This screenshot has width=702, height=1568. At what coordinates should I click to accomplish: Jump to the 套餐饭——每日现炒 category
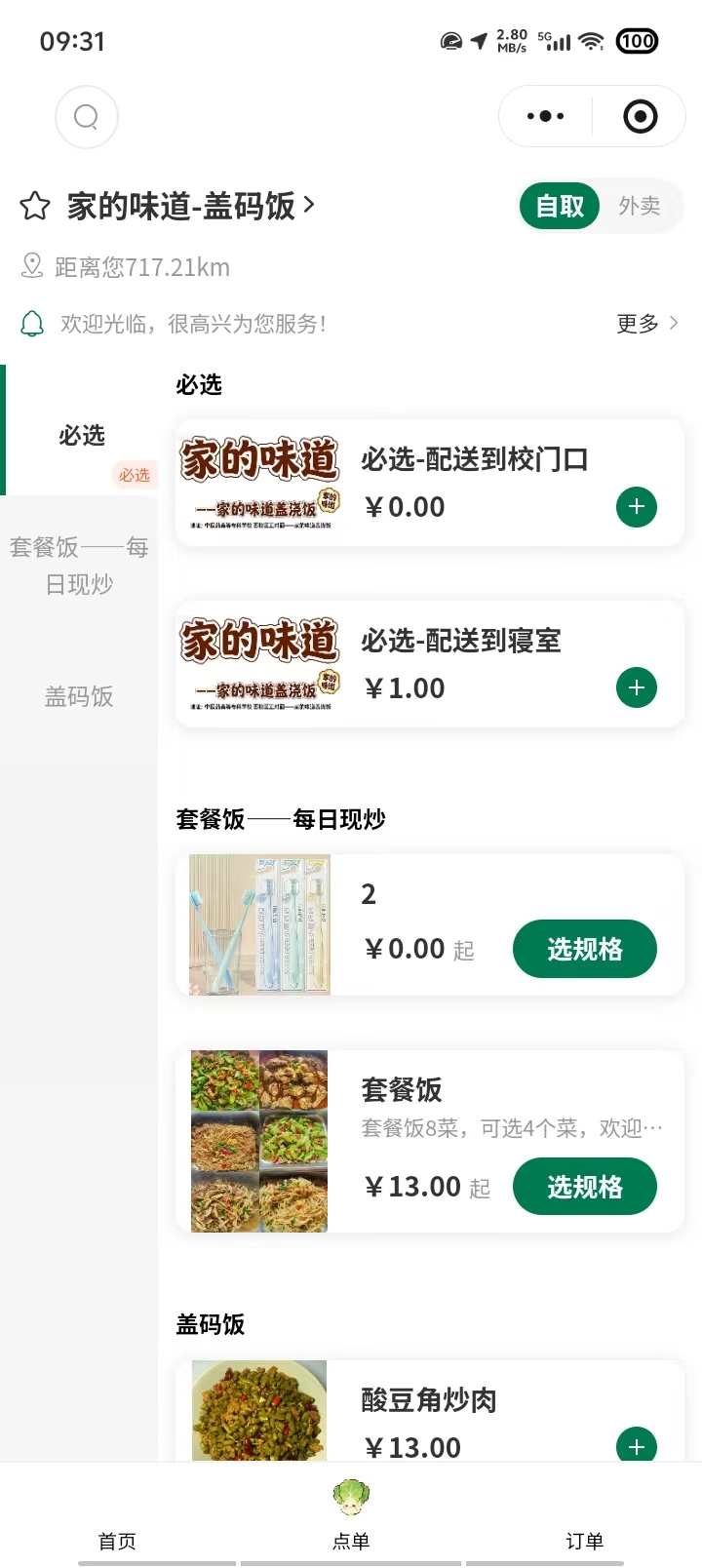coord(79,566)
